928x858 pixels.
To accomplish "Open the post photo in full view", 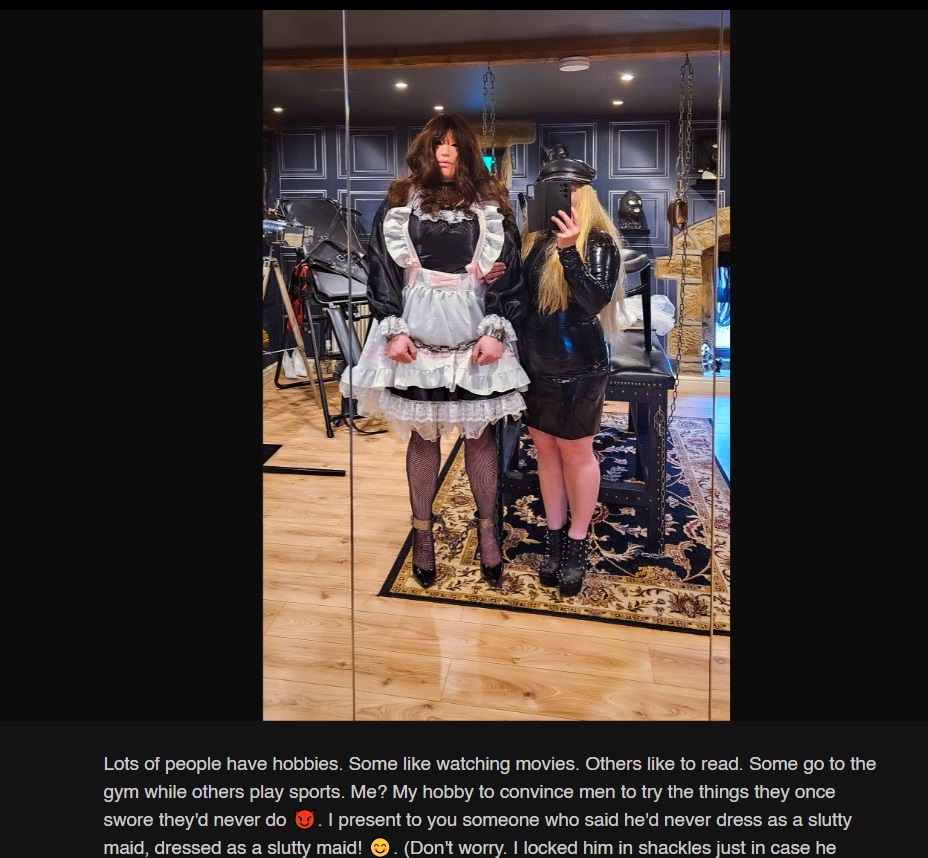I will [x=496, y=365].
